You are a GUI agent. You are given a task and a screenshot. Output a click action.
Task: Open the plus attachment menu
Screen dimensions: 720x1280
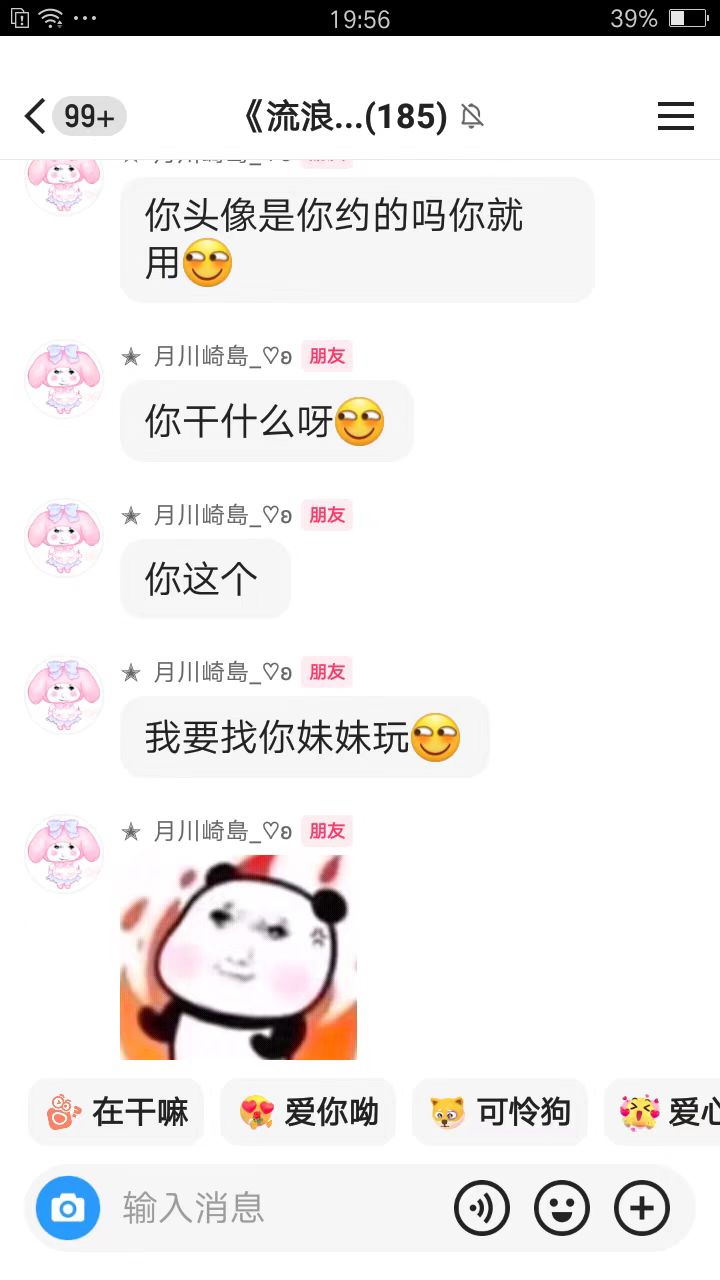tap(642, 1209)
